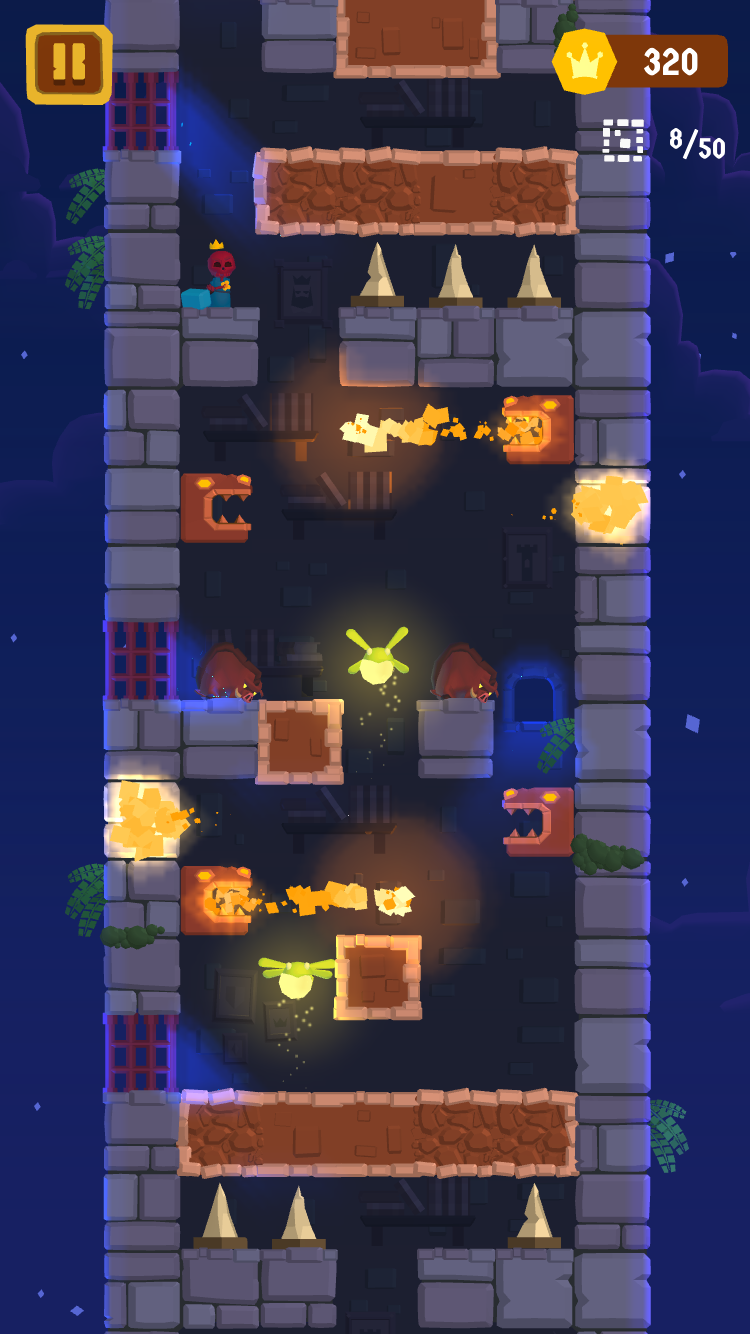Pause the game
The image size is (750, 1334).
(69, 64)
